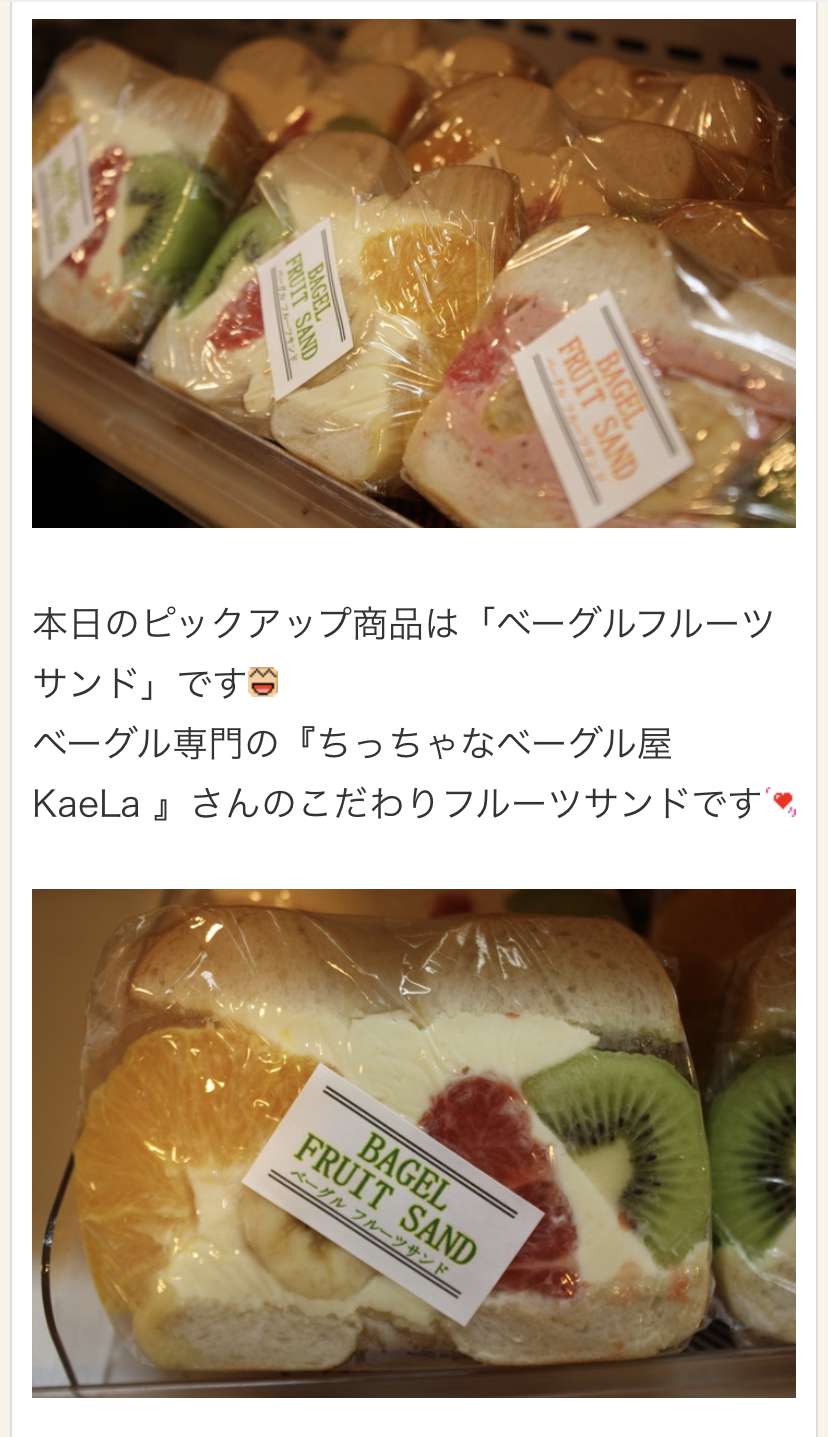Open the top photo of wrapped bagel sandwiches
This screenshot has height=1437, width=828.
[x=413, y=273]
